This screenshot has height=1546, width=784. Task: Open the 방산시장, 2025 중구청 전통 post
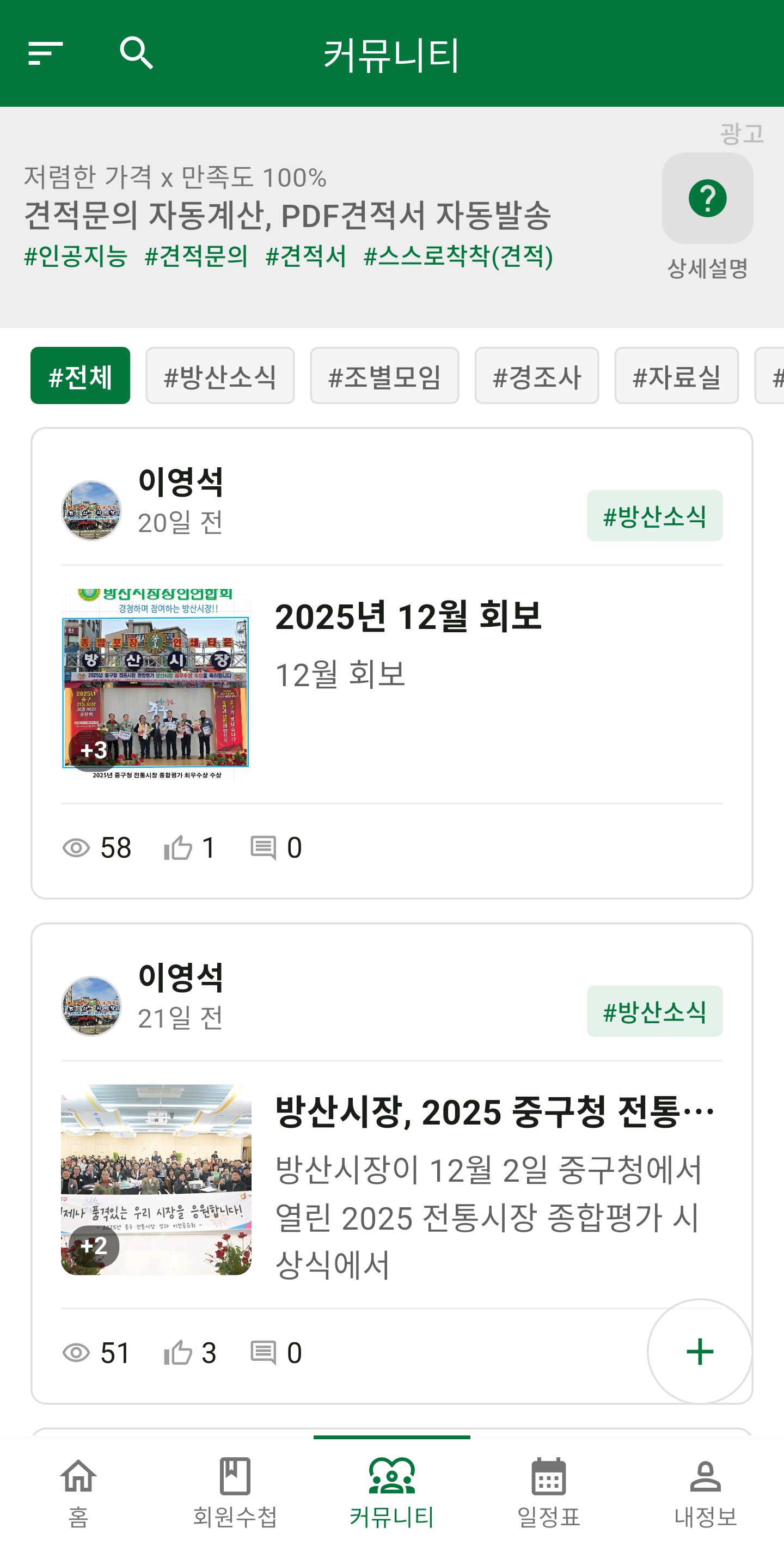point(494,1111)
